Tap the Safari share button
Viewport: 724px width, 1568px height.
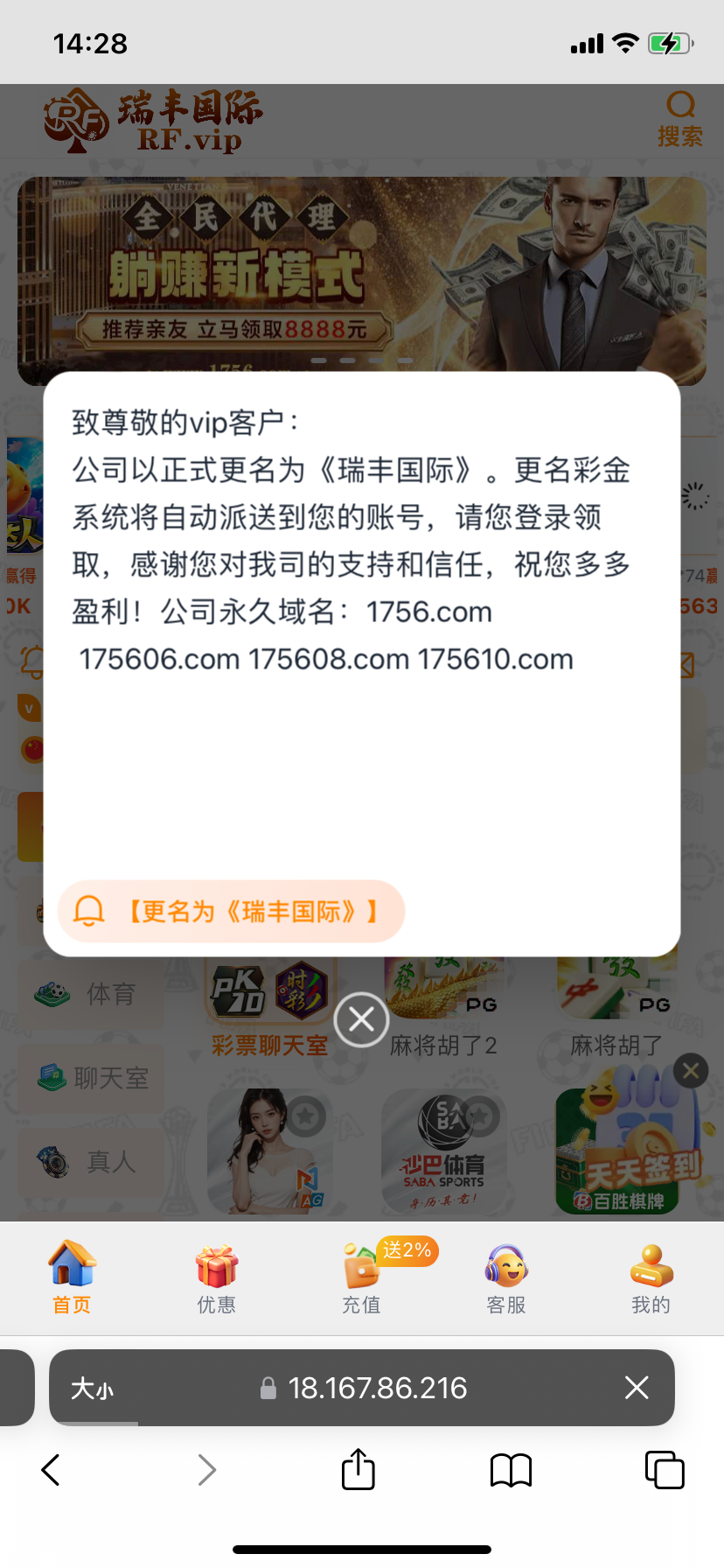pos(358,1469)
